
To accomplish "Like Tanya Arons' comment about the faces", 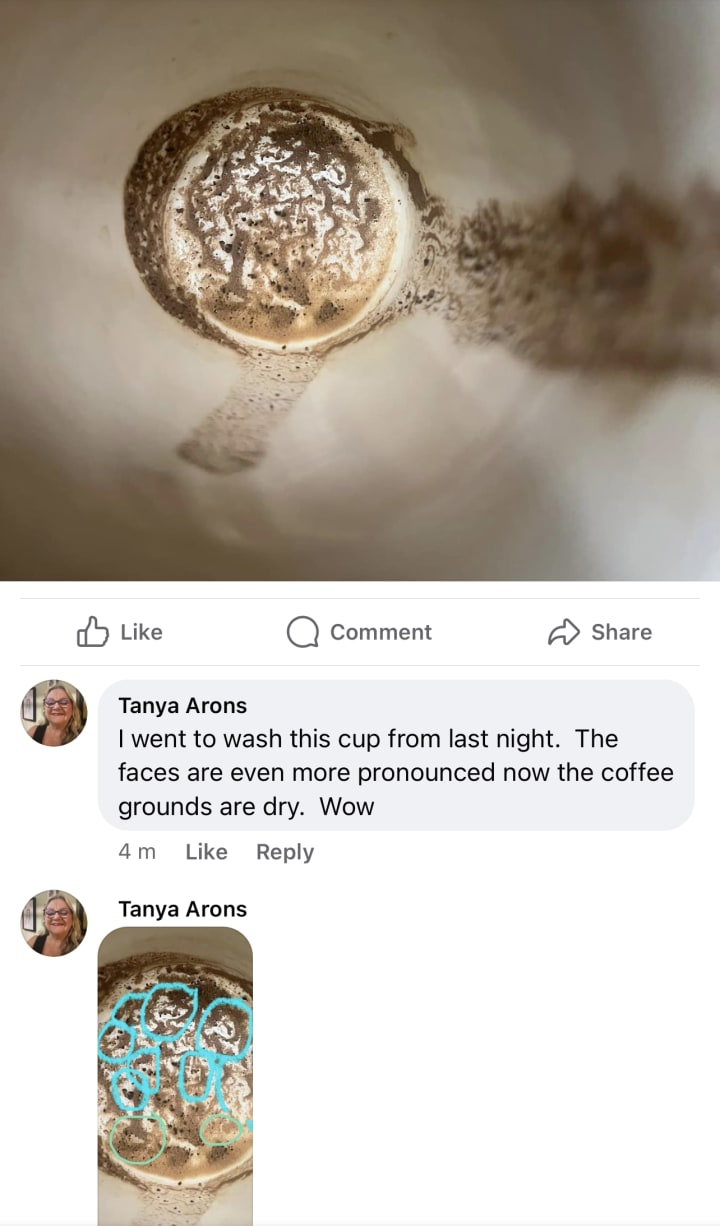I will pyautogui.click(x=206, y=852).
